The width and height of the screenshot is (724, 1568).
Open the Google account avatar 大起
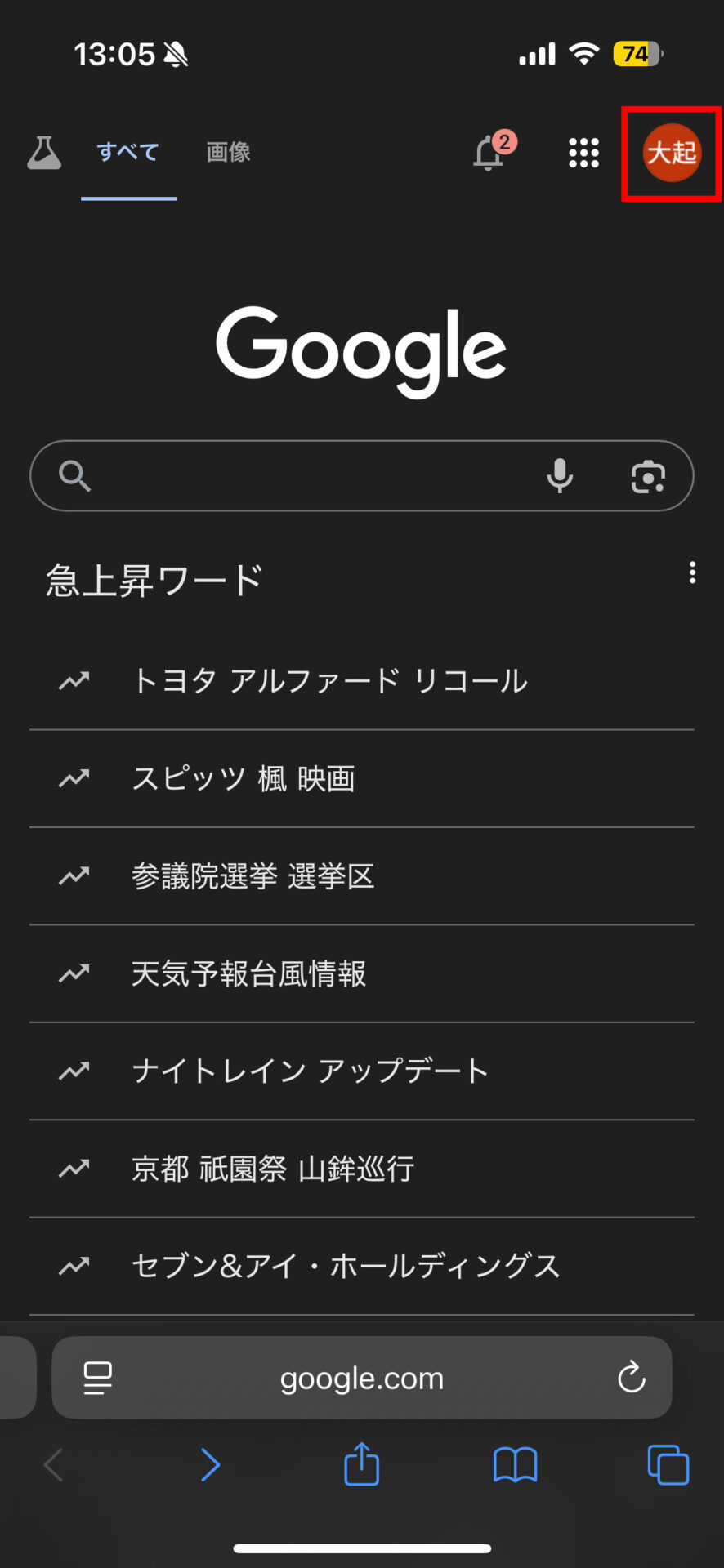pyautogui.click(x=672, y=153)
